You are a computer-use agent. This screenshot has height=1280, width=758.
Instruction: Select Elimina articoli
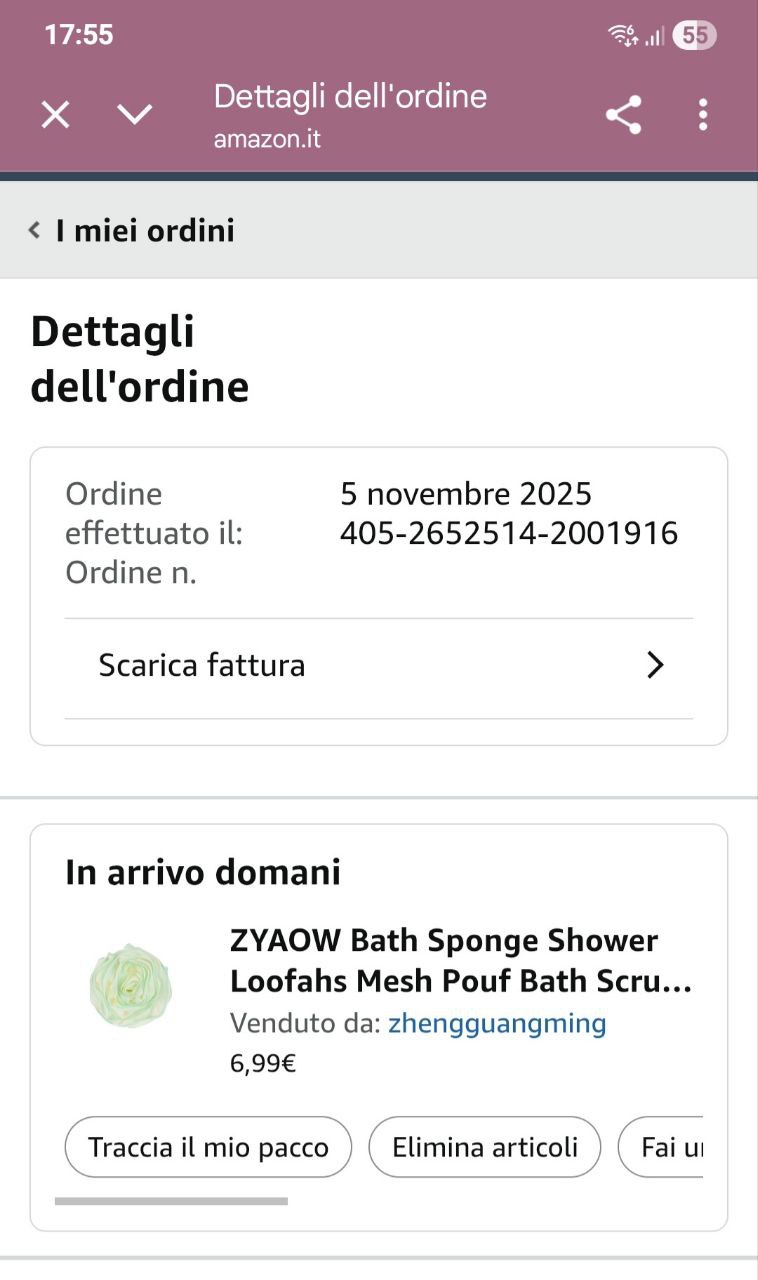point(485,1147)
